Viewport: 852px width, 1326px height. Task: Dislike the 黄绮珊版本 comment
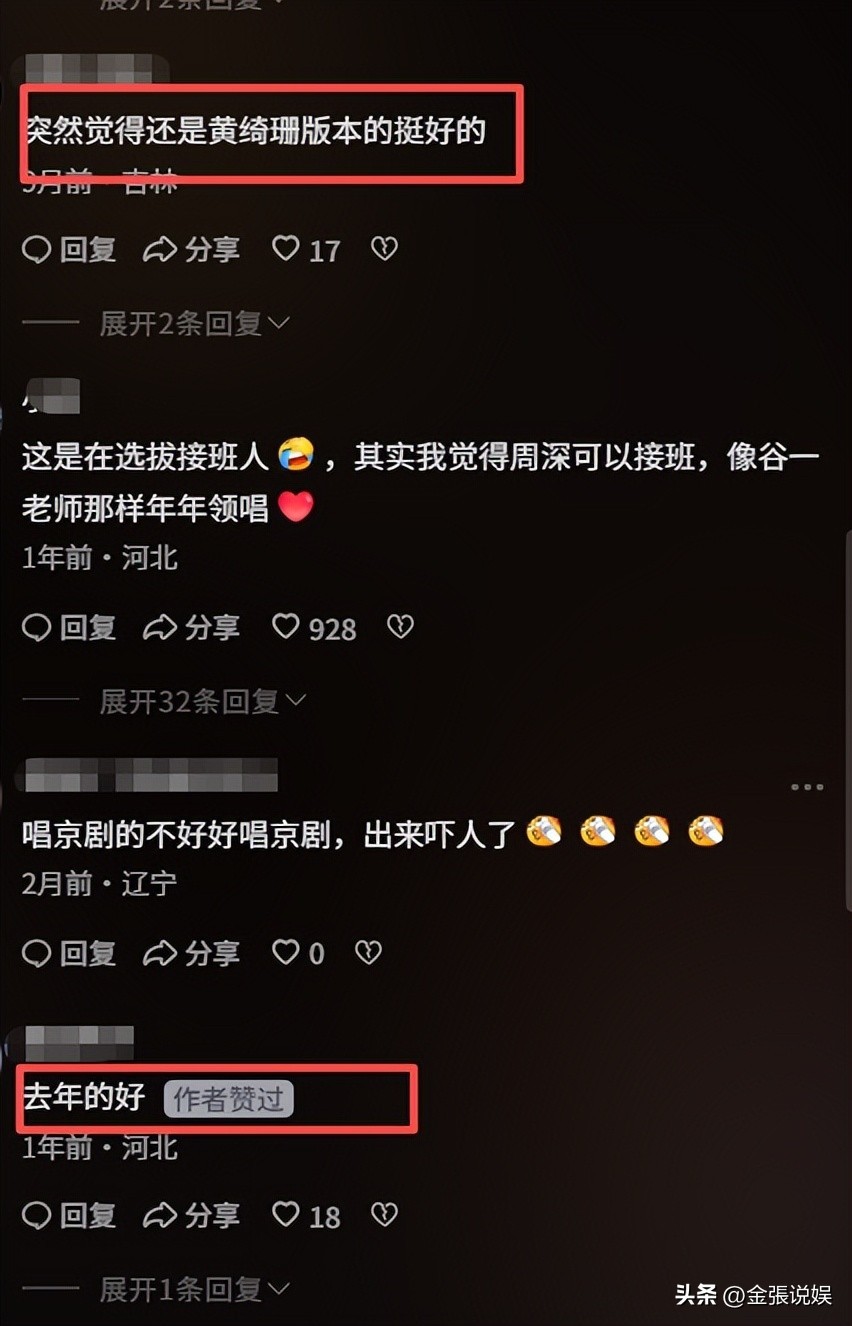tap(384, 249)
